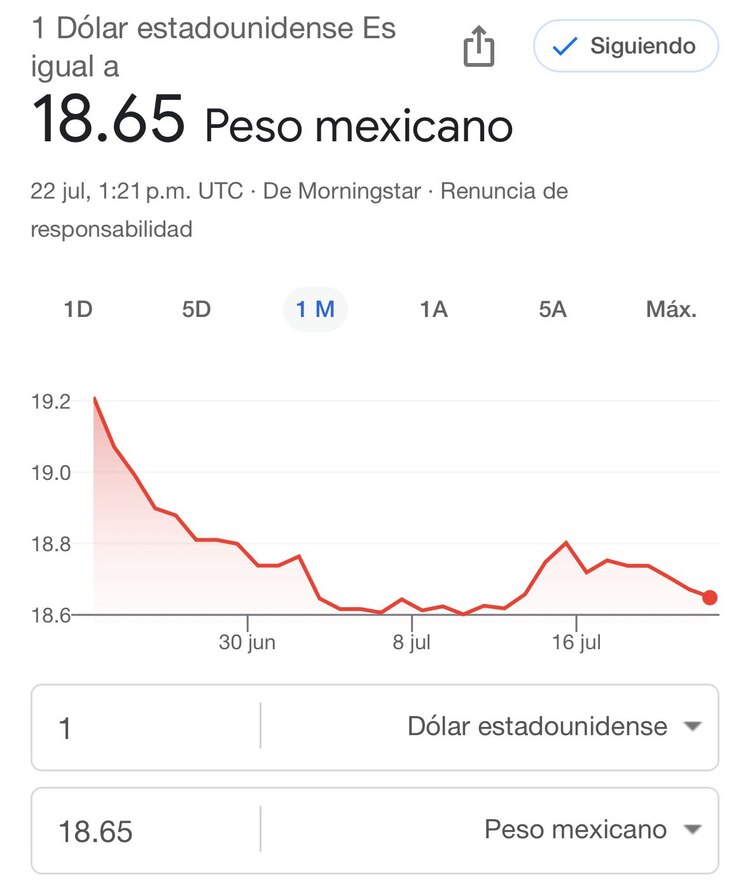
Task: Show the Máx. historical chart
Action: click(670, 310)
